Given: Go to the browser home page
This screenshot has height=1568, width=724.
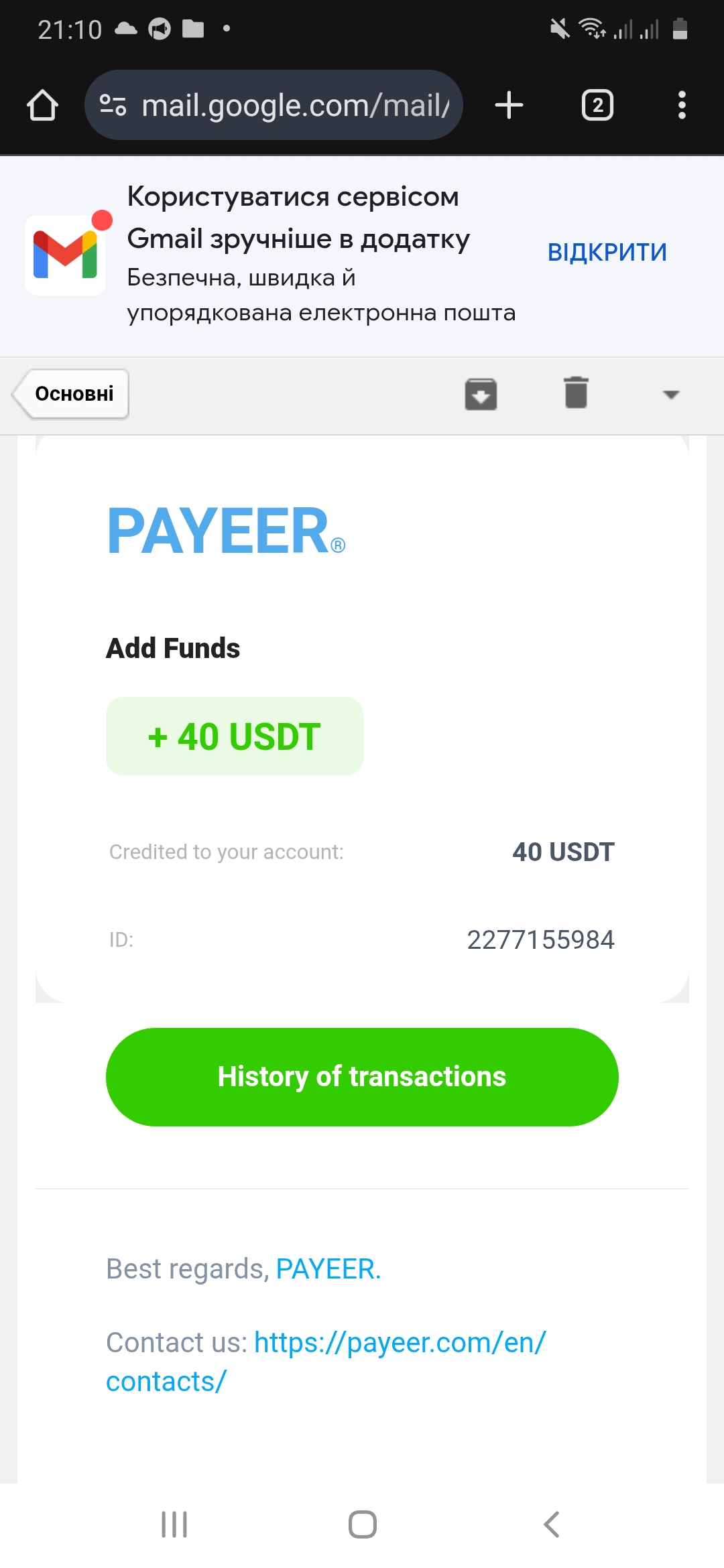Looking at the screenshot, I should click(42, 105).
